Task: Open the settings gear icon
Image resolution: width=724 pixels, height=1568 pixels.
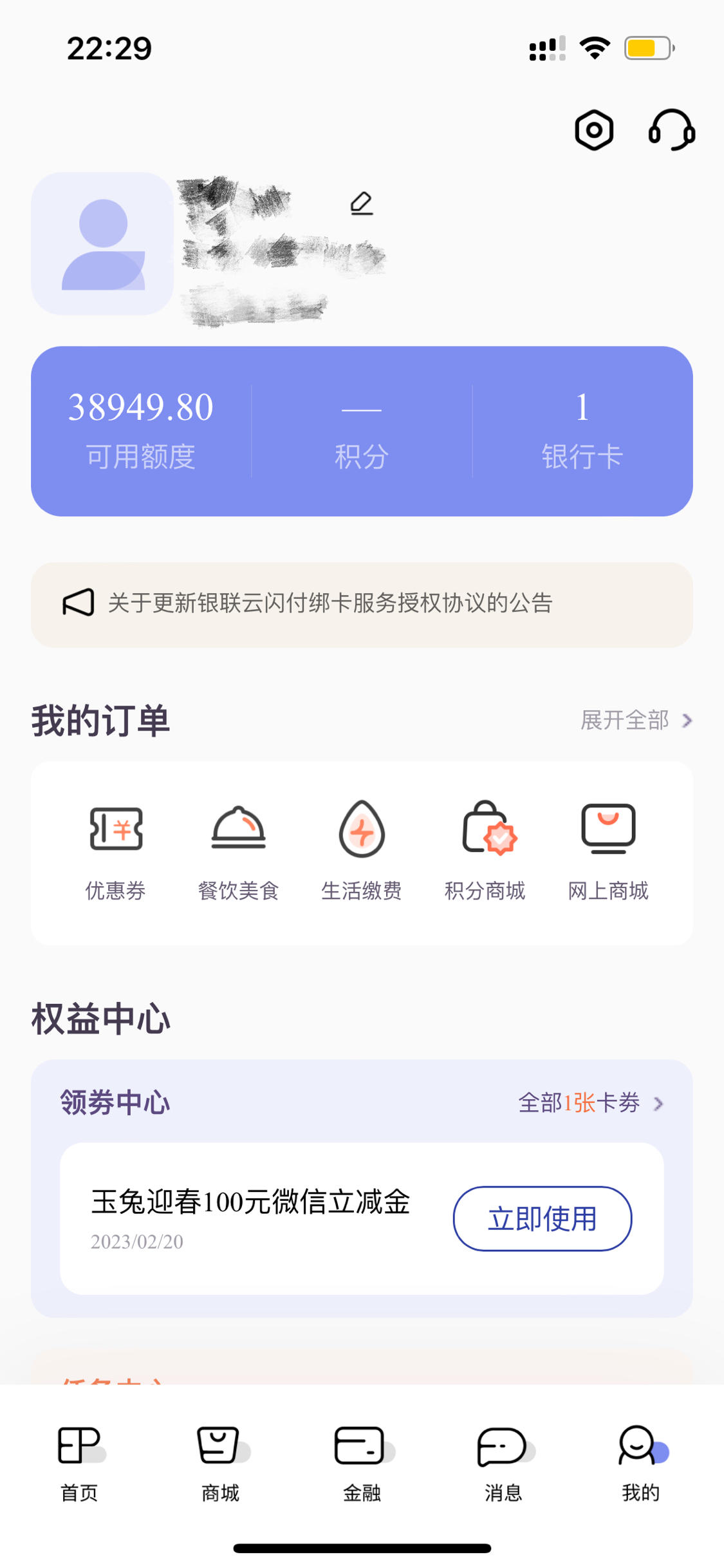Action: (593, 130)
